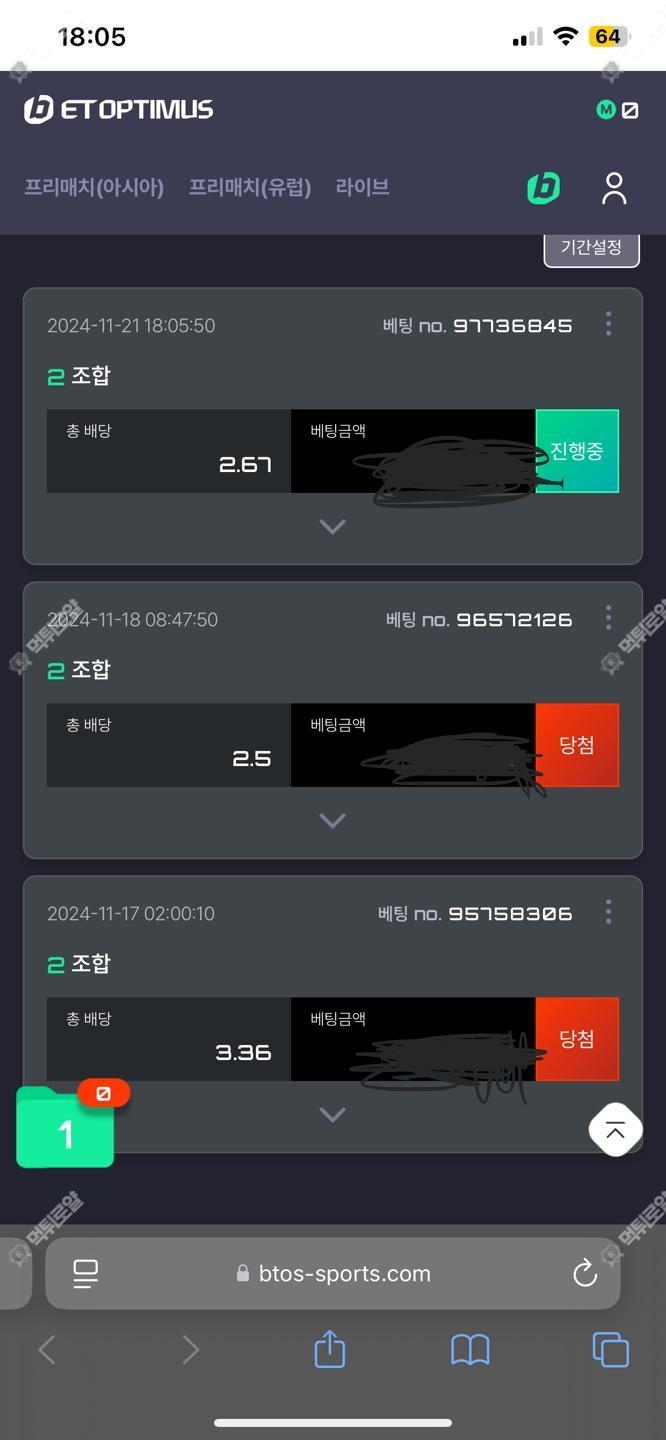Share this page from Safari toolbar

(330, 1350)
